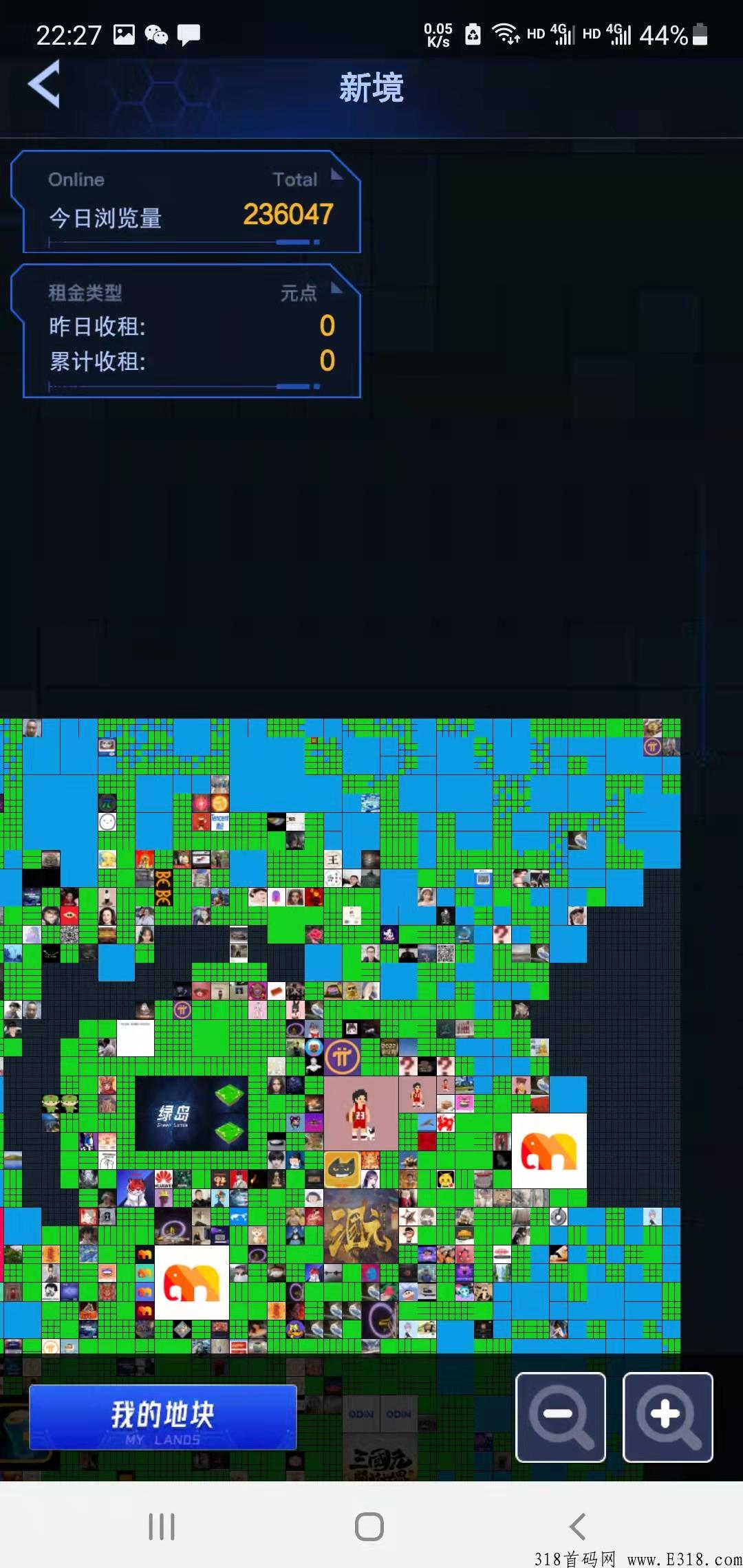Go back using the top-left arrow
743x1568 pixels.
[44, 85]
